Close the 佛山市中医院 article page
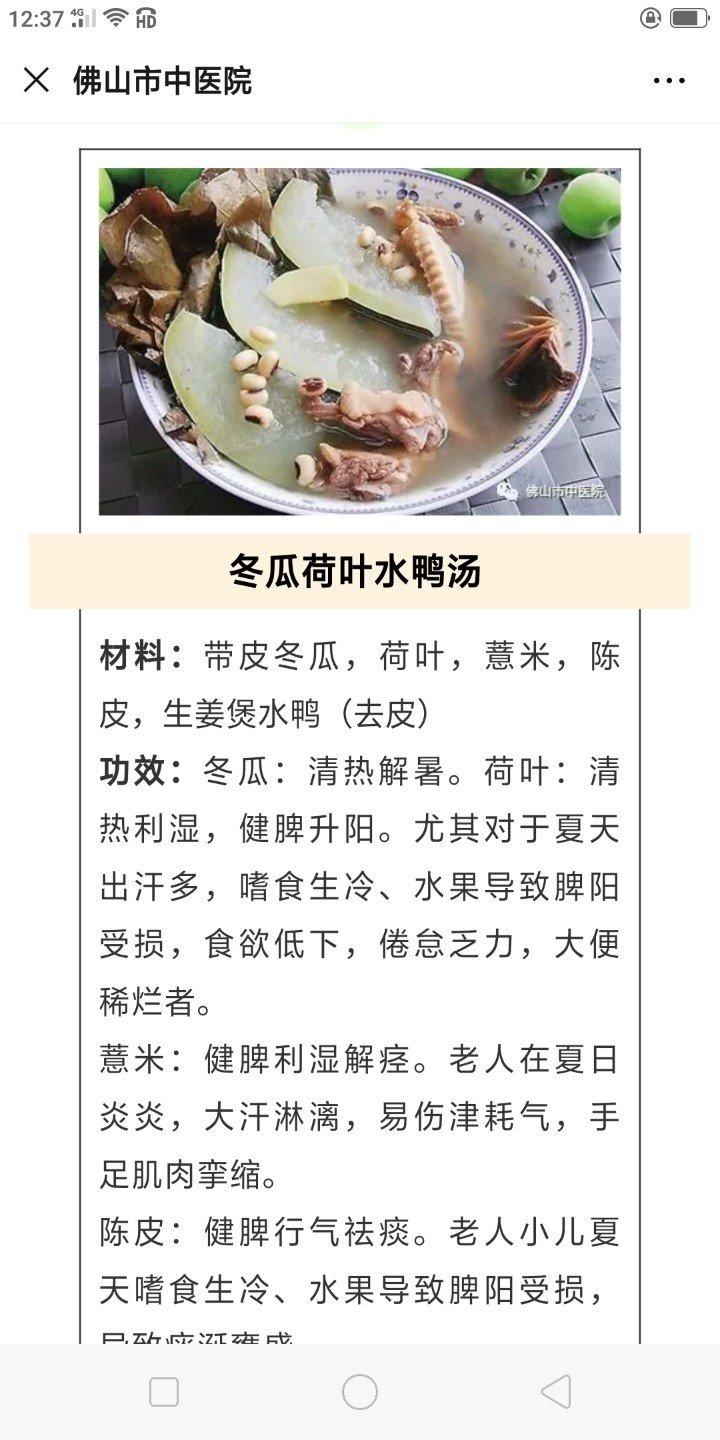Screen dimensions: 720x1440 [36, 80]
